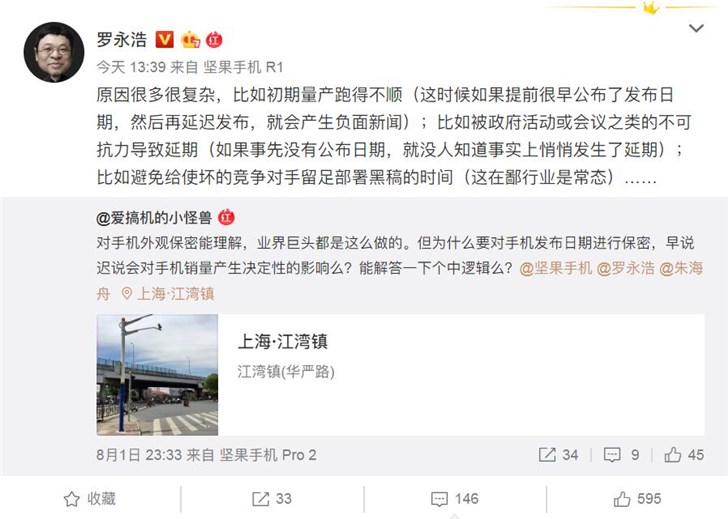The width and height of the screenshot is (728, 519).
Task: Save this post with 收藏
Action: pos(90,498)
